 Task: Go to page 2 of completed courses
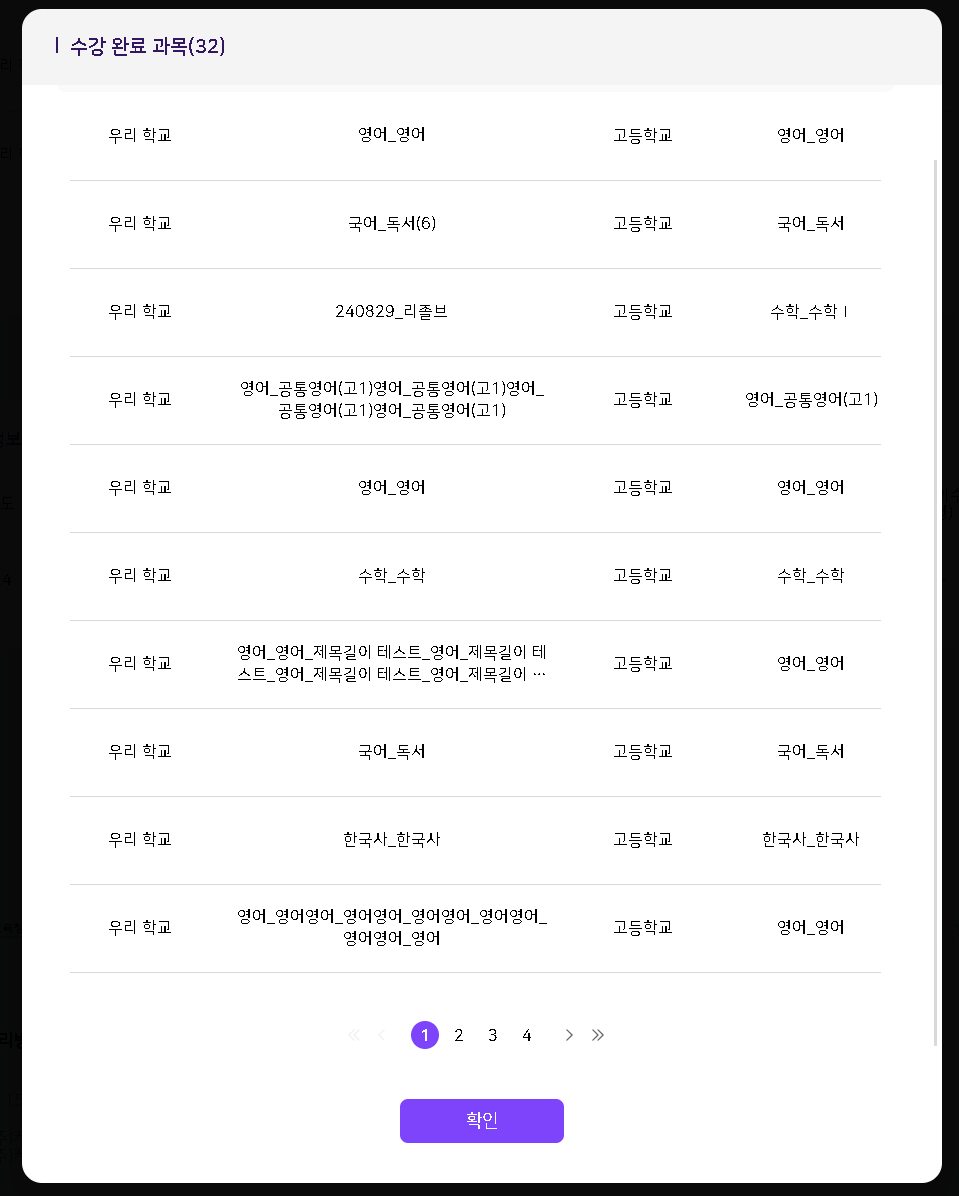point(459,1035)
